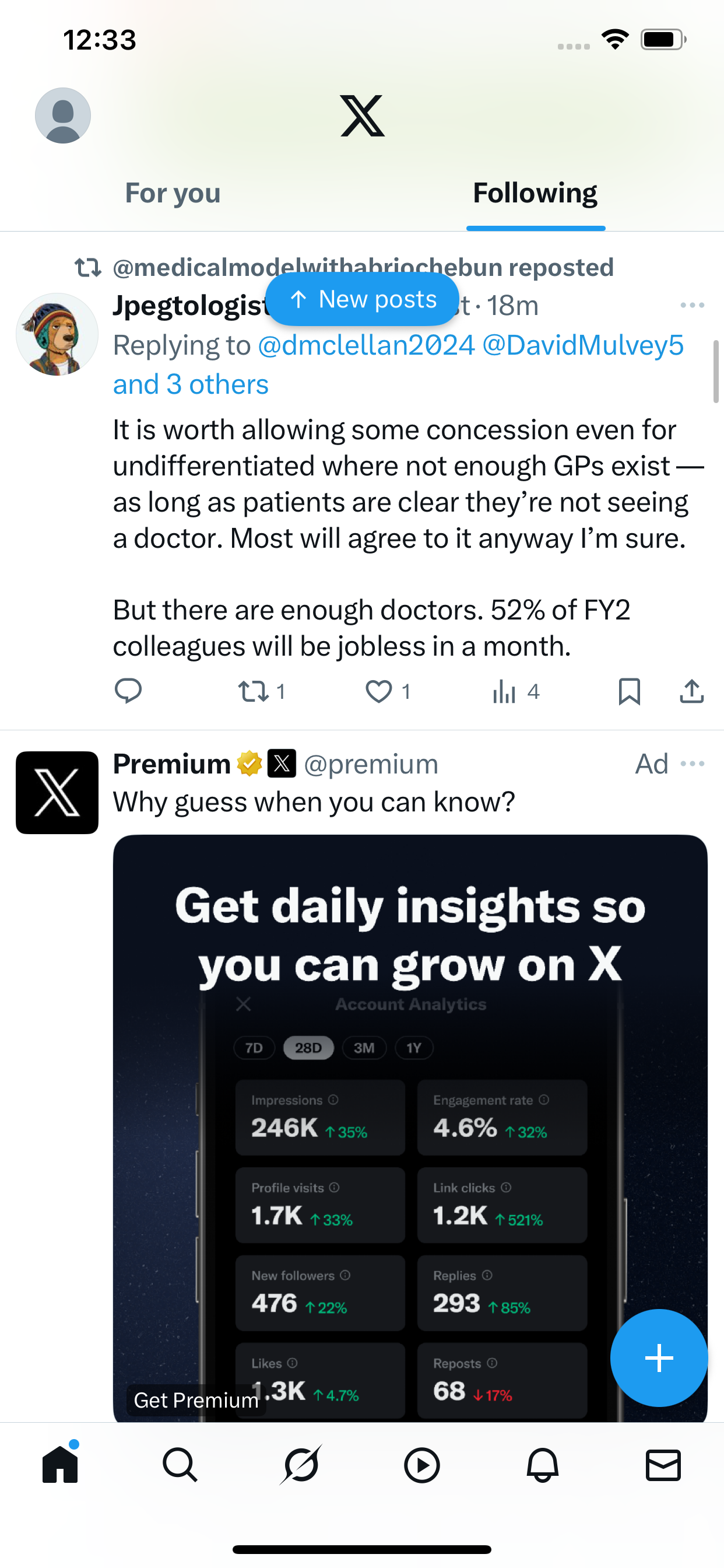Viewport: 724px width, 1568px height.
Task: Open the Messages envelope tab
Action: pos(663,1465)
